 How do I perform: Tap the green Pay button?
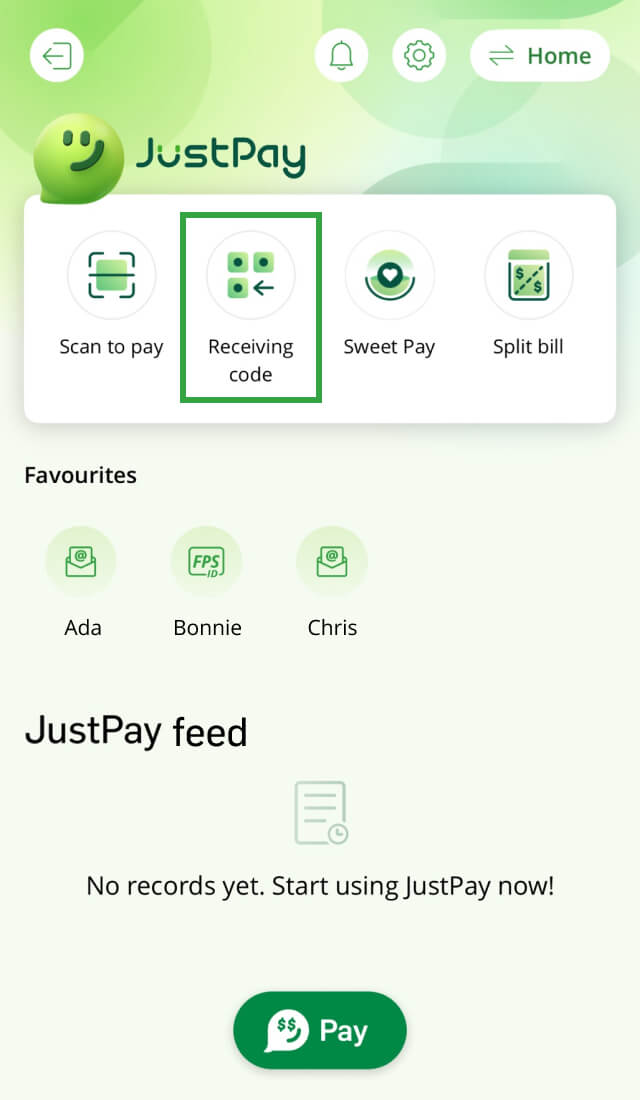320,1030
